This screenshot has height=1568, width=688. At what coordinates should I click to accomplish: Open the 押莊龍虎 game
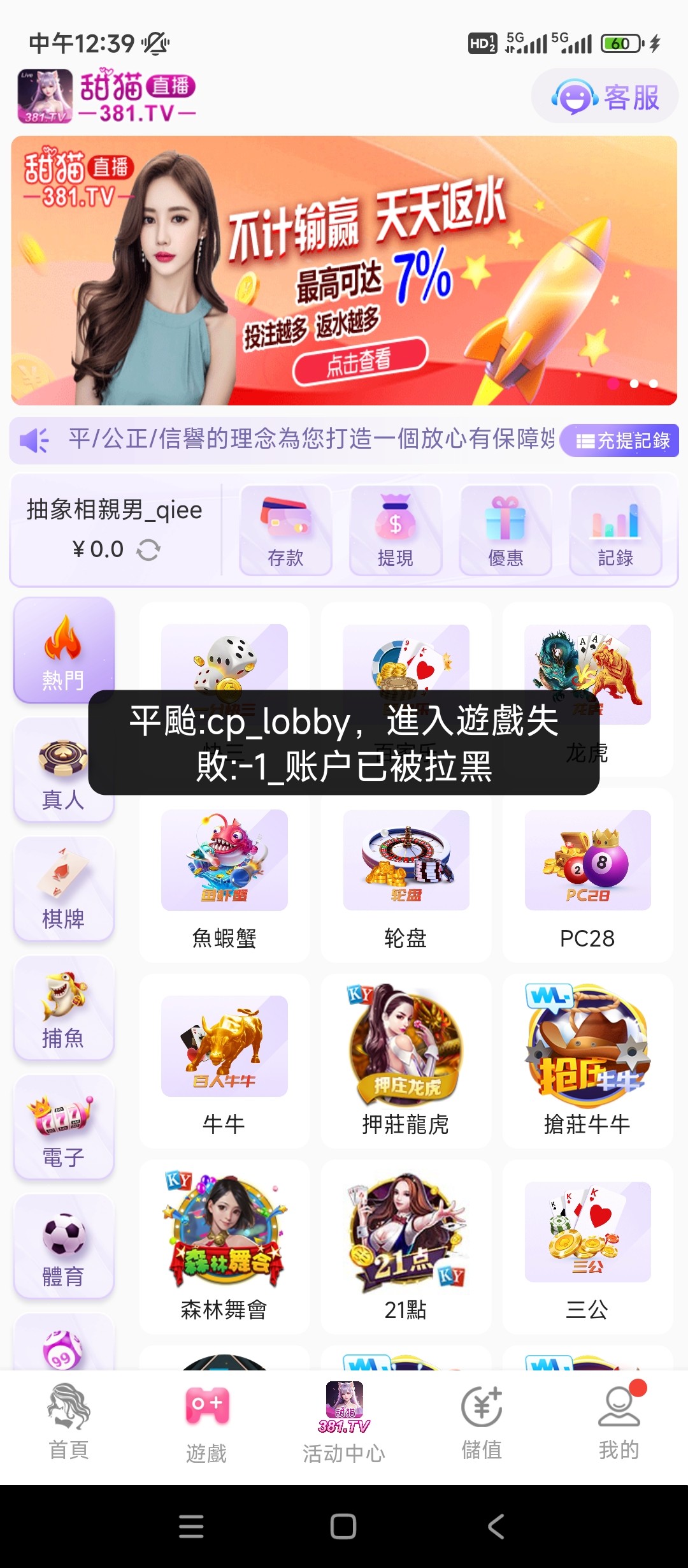pyautogui.click(x=406, y=1061)
